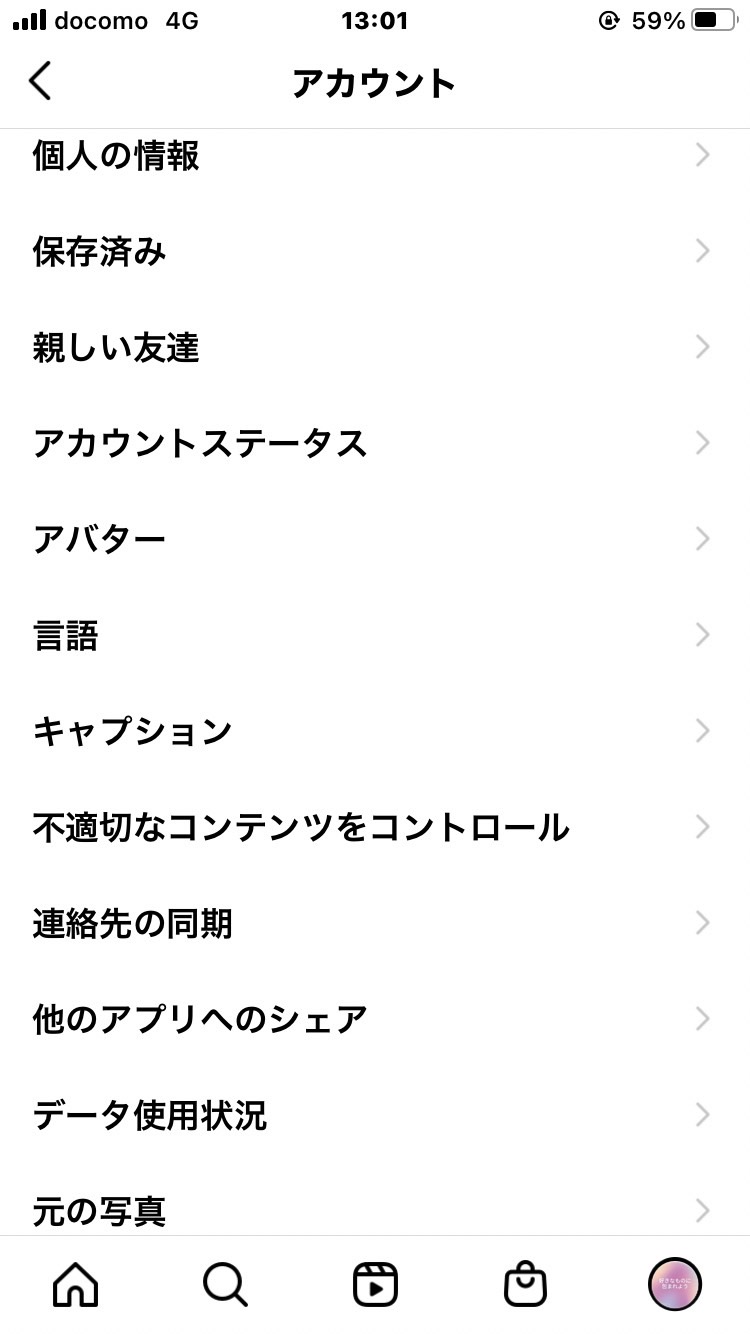Image resolution: width=750 pixels, height=1334 pixels.
Task: Open アカウントステータス
Action: tap(375, 443)
